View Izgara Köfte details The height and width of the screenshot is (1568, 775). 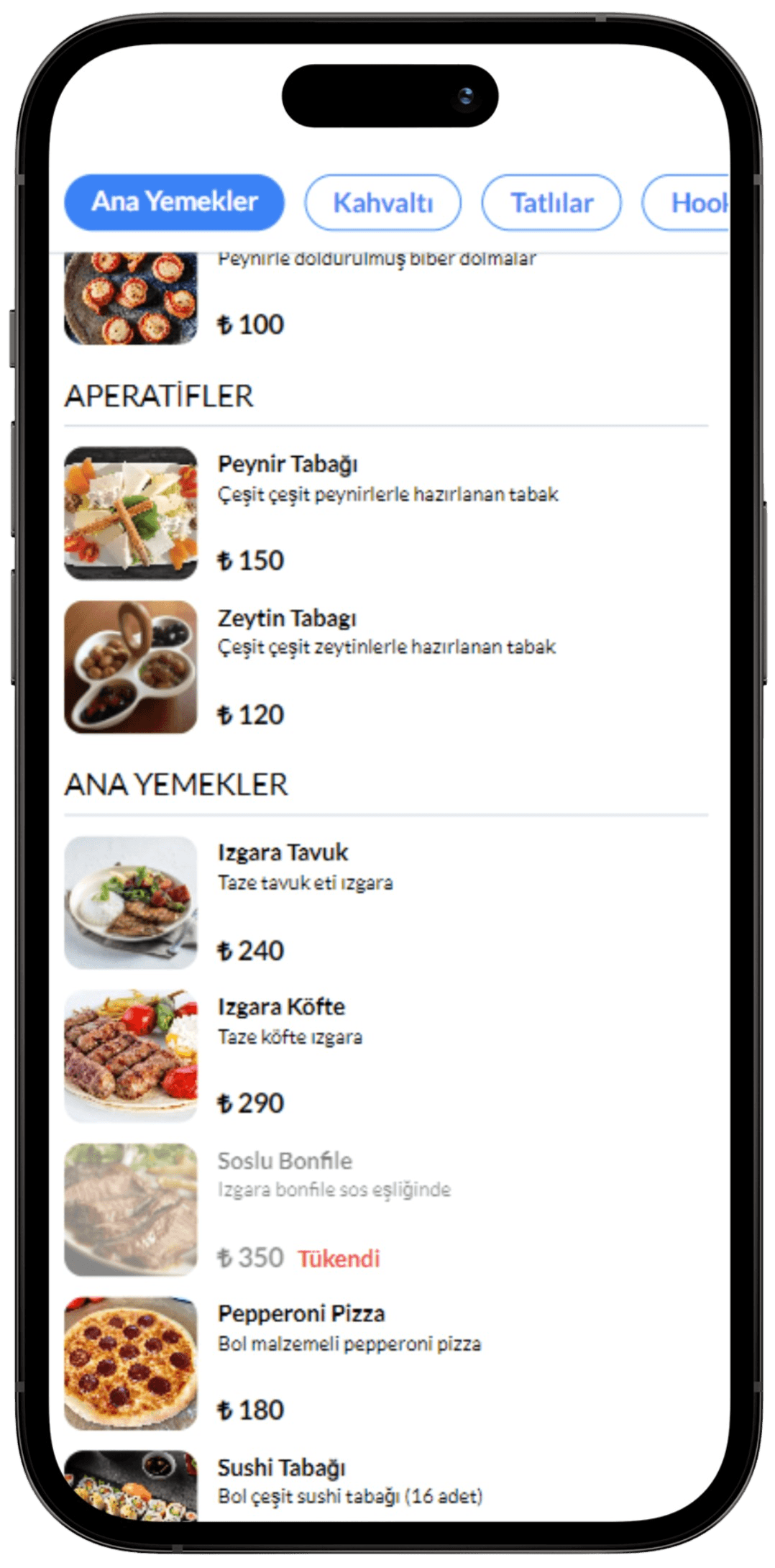(281, 1007)
